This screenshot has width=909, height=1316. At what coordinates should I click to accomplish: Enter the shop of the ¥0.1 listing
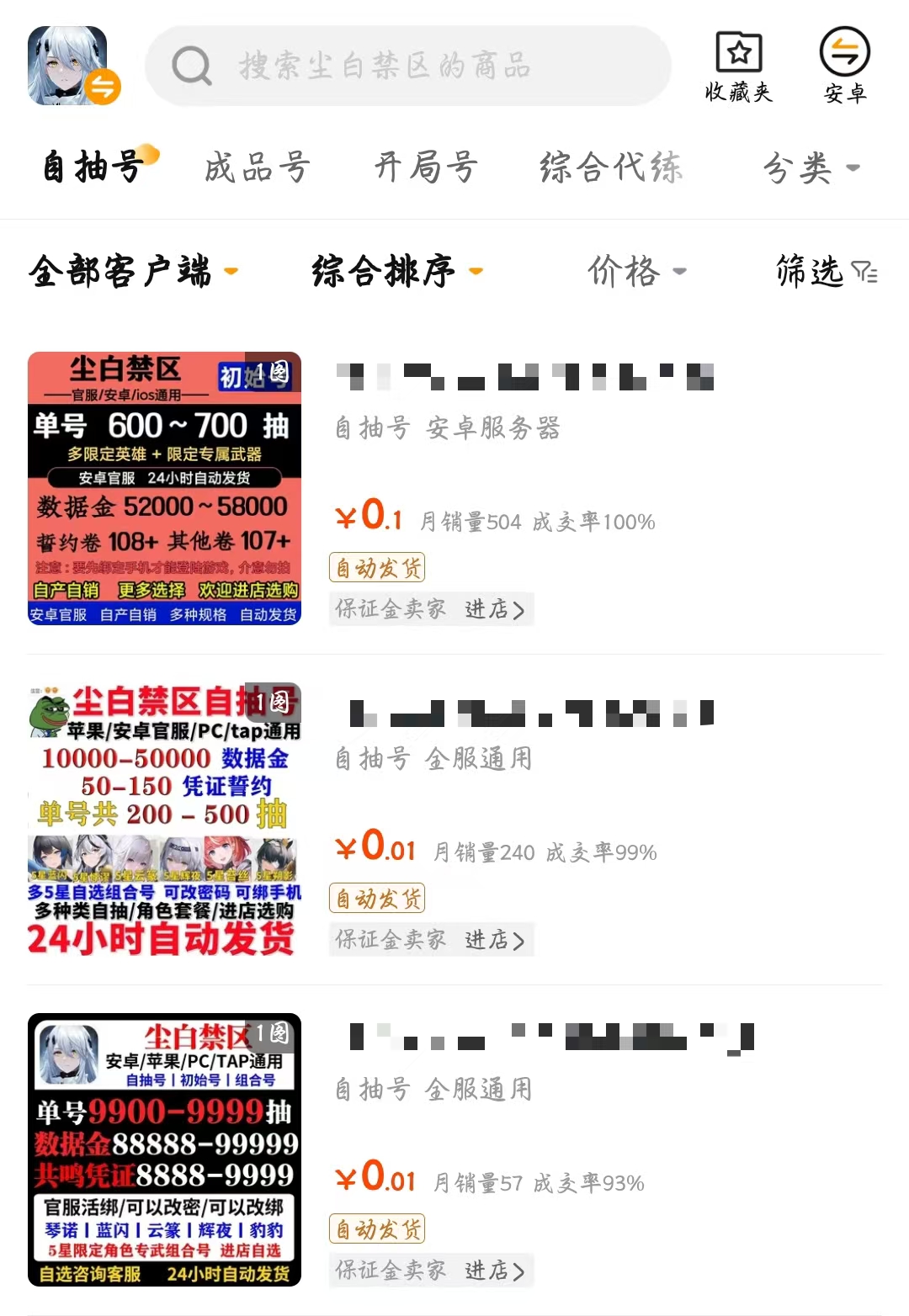tap(495, 609)
